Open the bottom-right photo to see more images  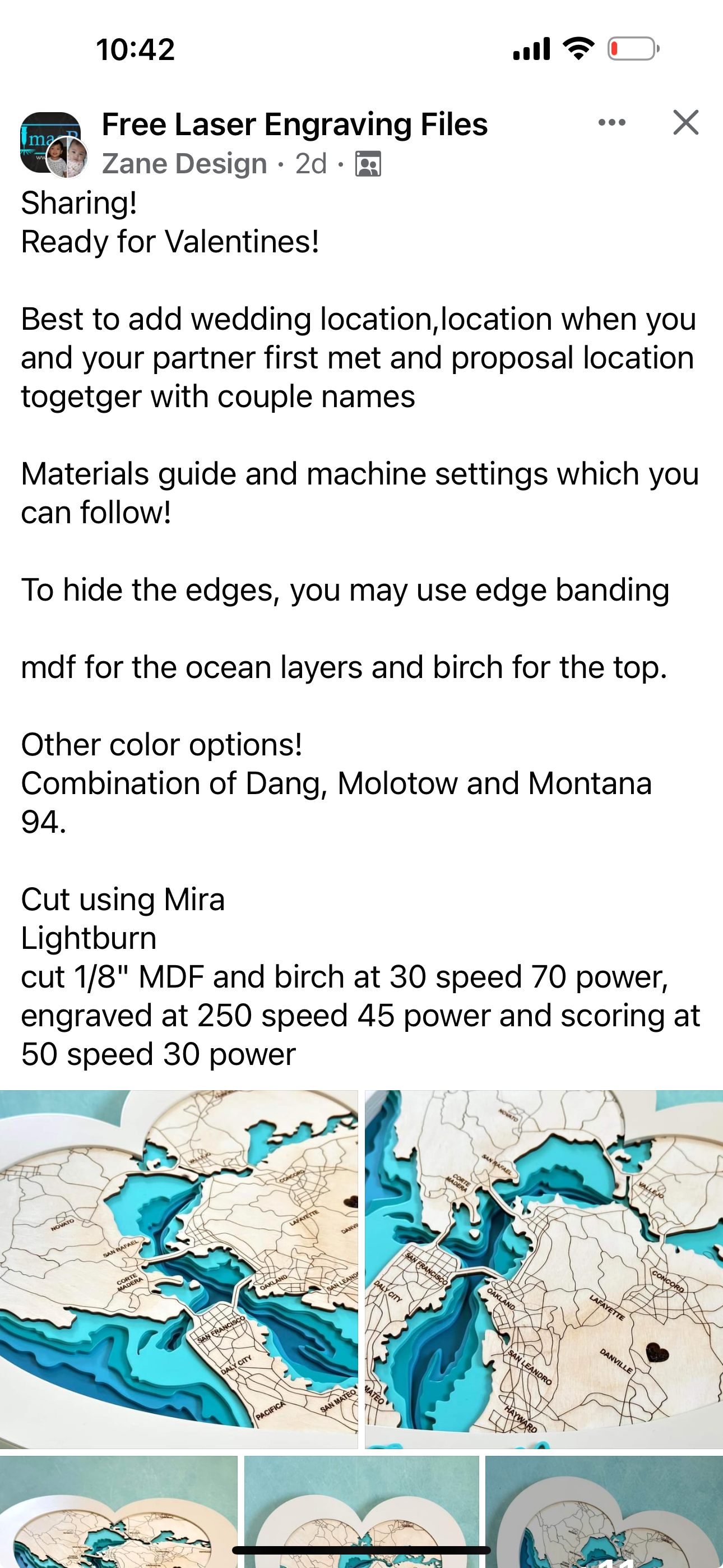[604, 1512]
